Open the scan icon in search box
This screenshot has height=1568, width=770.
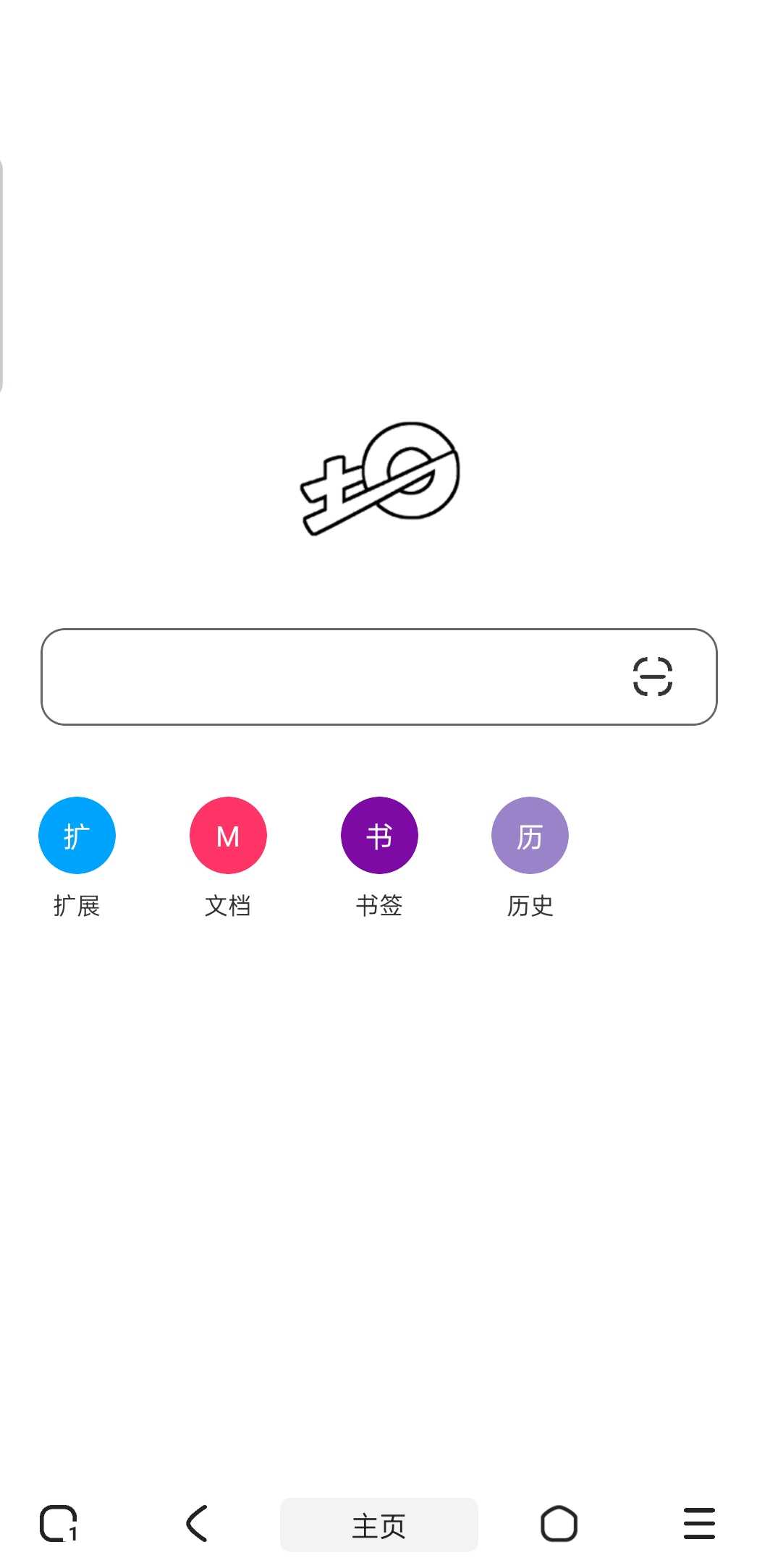pyautogui.click(x=652, y=677)
